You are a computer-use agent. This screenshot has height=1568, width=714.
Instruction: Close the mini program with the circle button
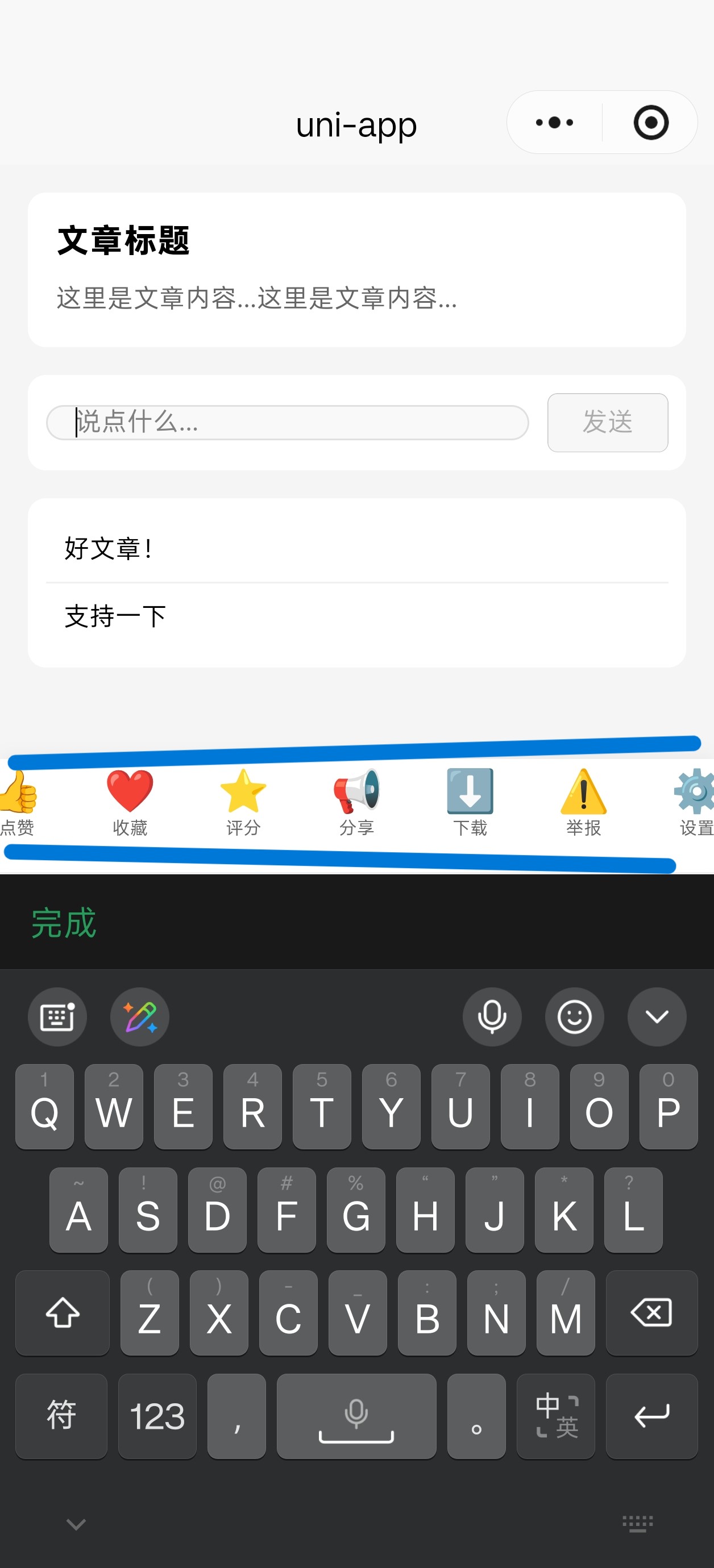pos(651,122)
